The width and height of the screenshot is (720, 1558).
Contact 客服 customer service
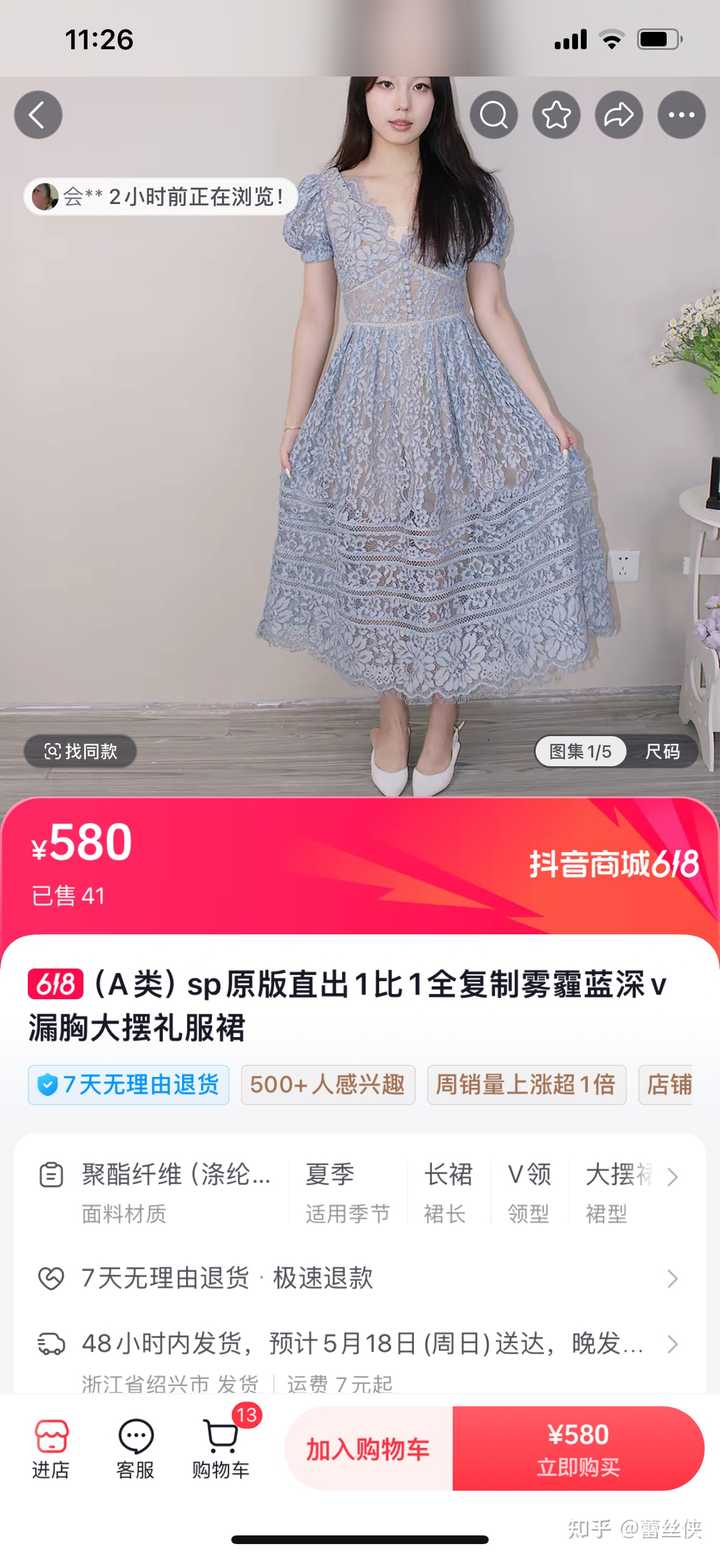coord(135,1449)
